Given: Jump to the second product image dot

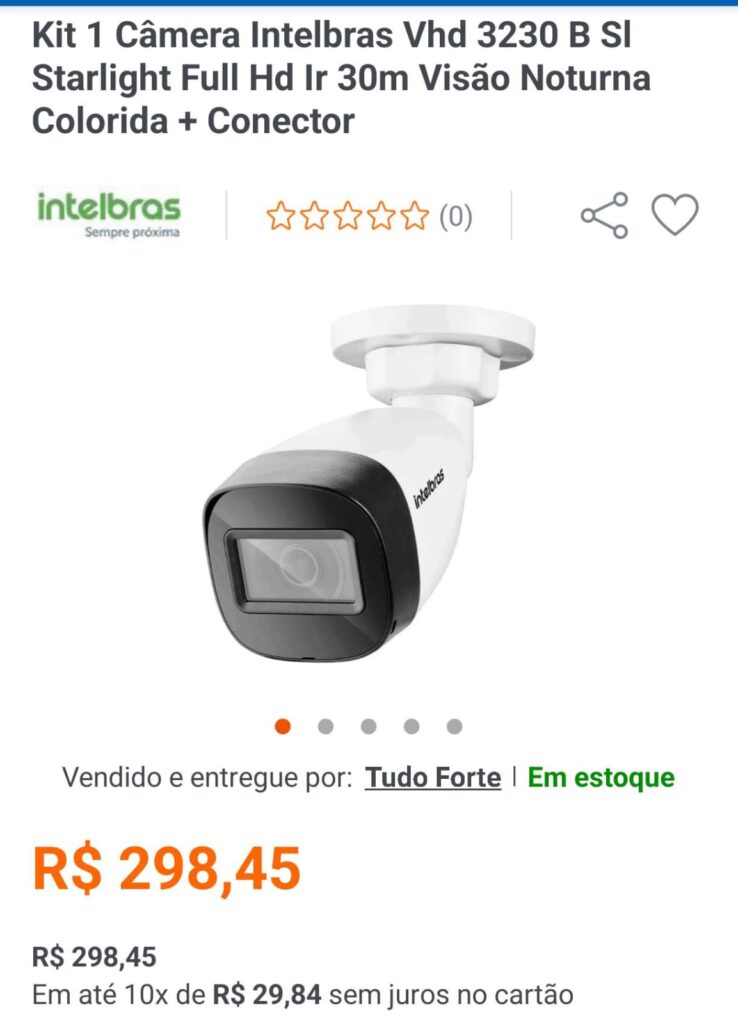Looking at the screenshot, I should [x=326, y=727].
